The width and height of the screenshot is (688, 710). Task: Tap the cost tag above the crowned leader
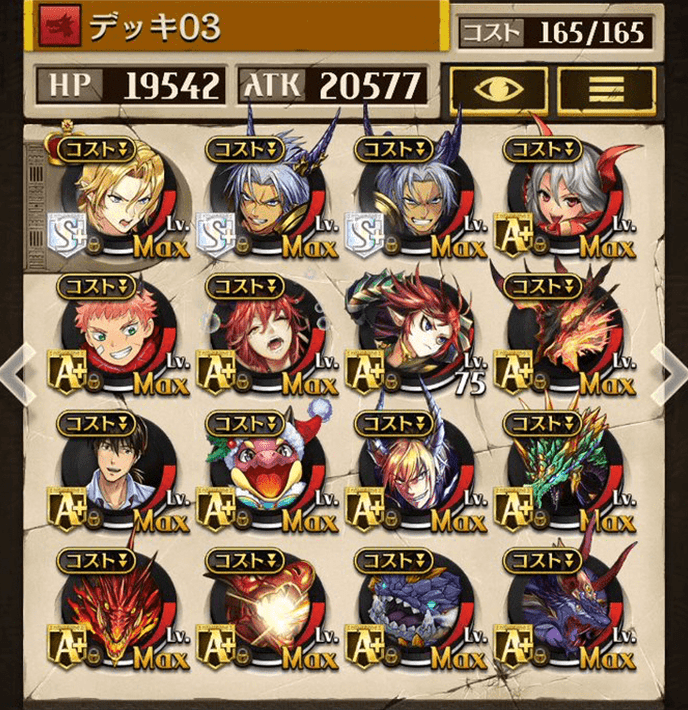pos(98,149)
